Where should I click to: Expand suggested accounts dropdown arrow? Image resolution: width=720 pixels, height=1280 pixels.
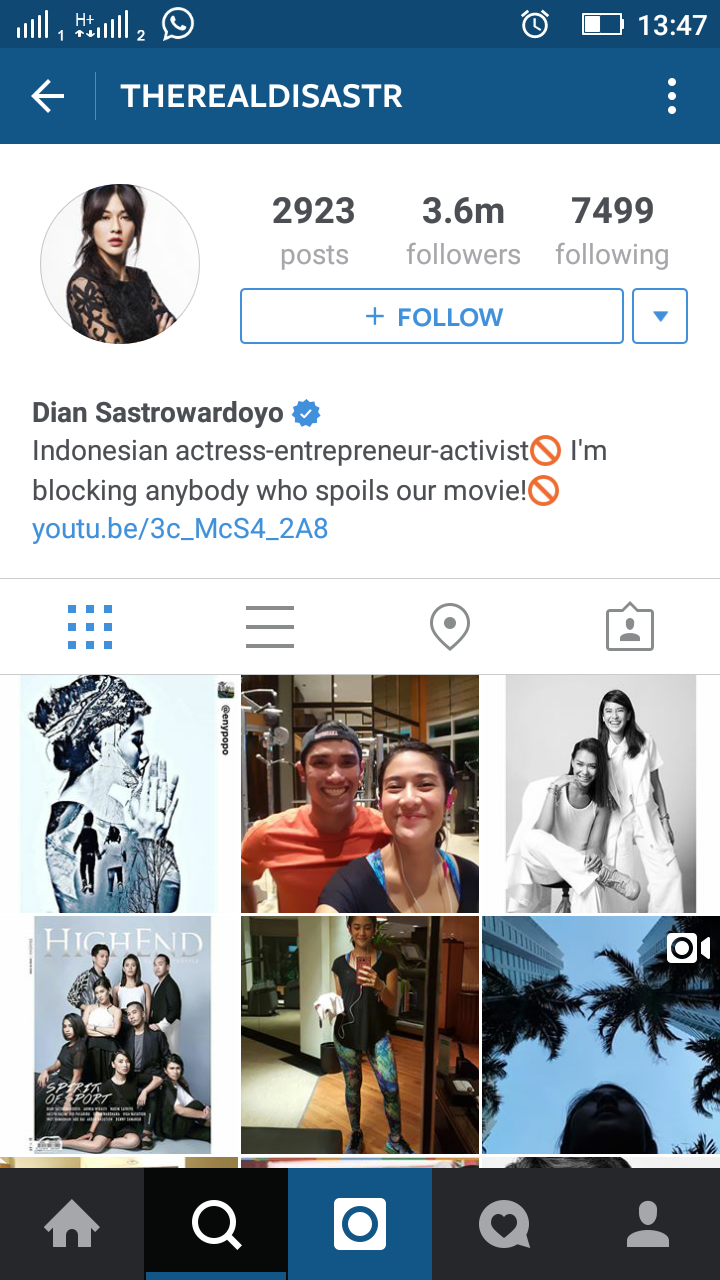click(x=660, y=317)
